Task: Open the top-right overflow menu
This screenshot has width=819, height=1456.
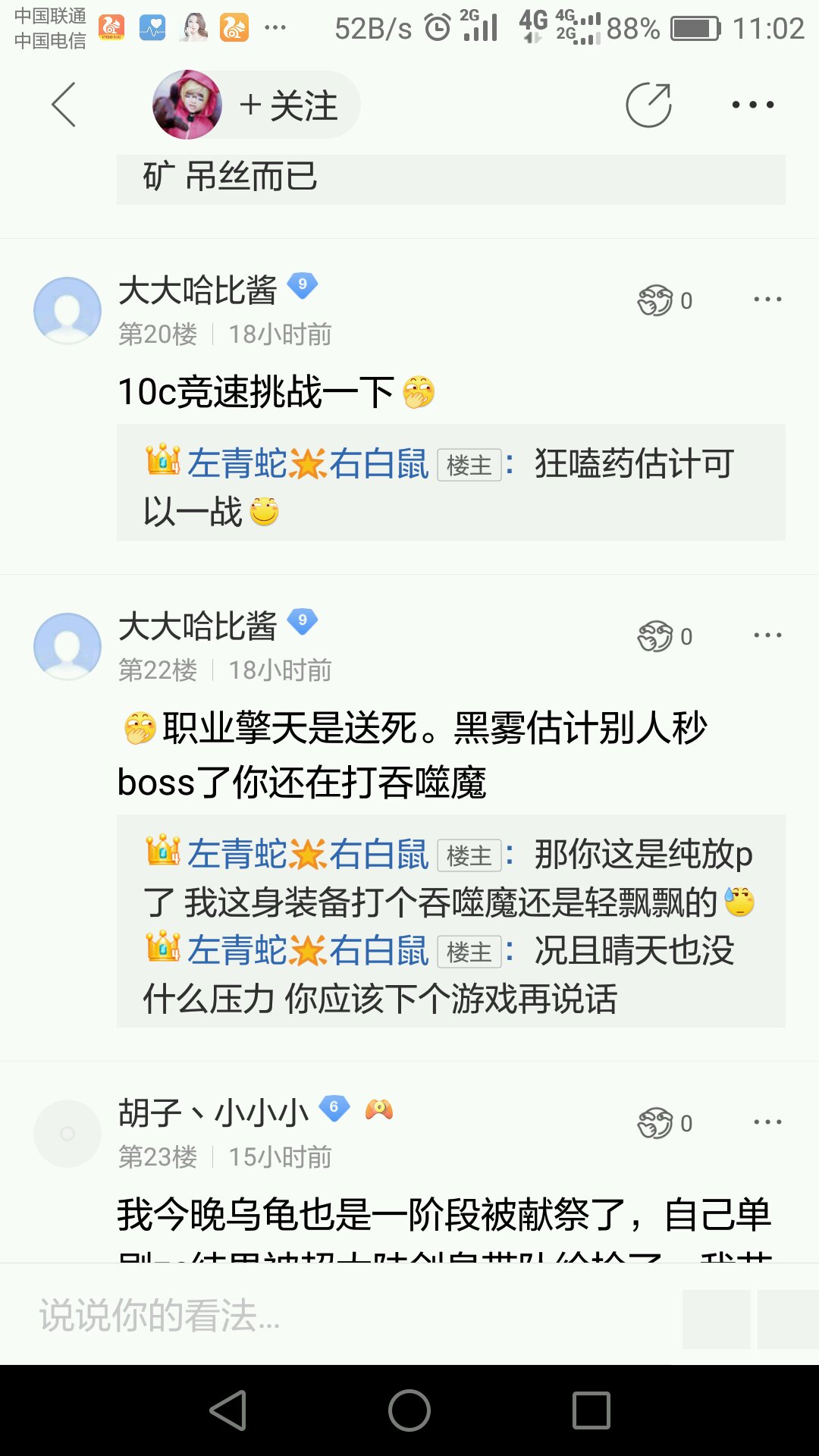Action: (753, 105)
